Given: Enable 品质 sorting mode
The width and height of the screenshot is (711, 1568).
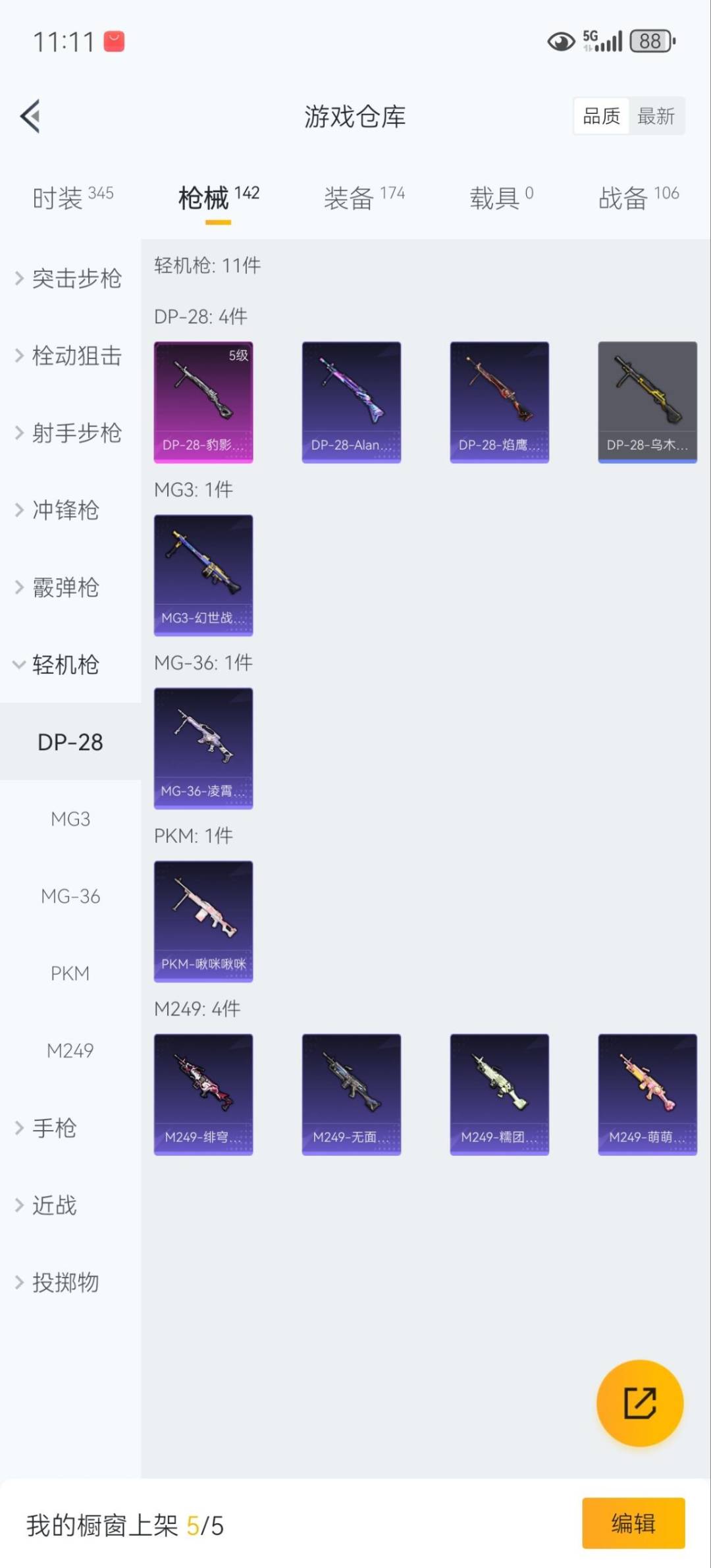Looking at the screenshot, I should (x=600, y=116).
